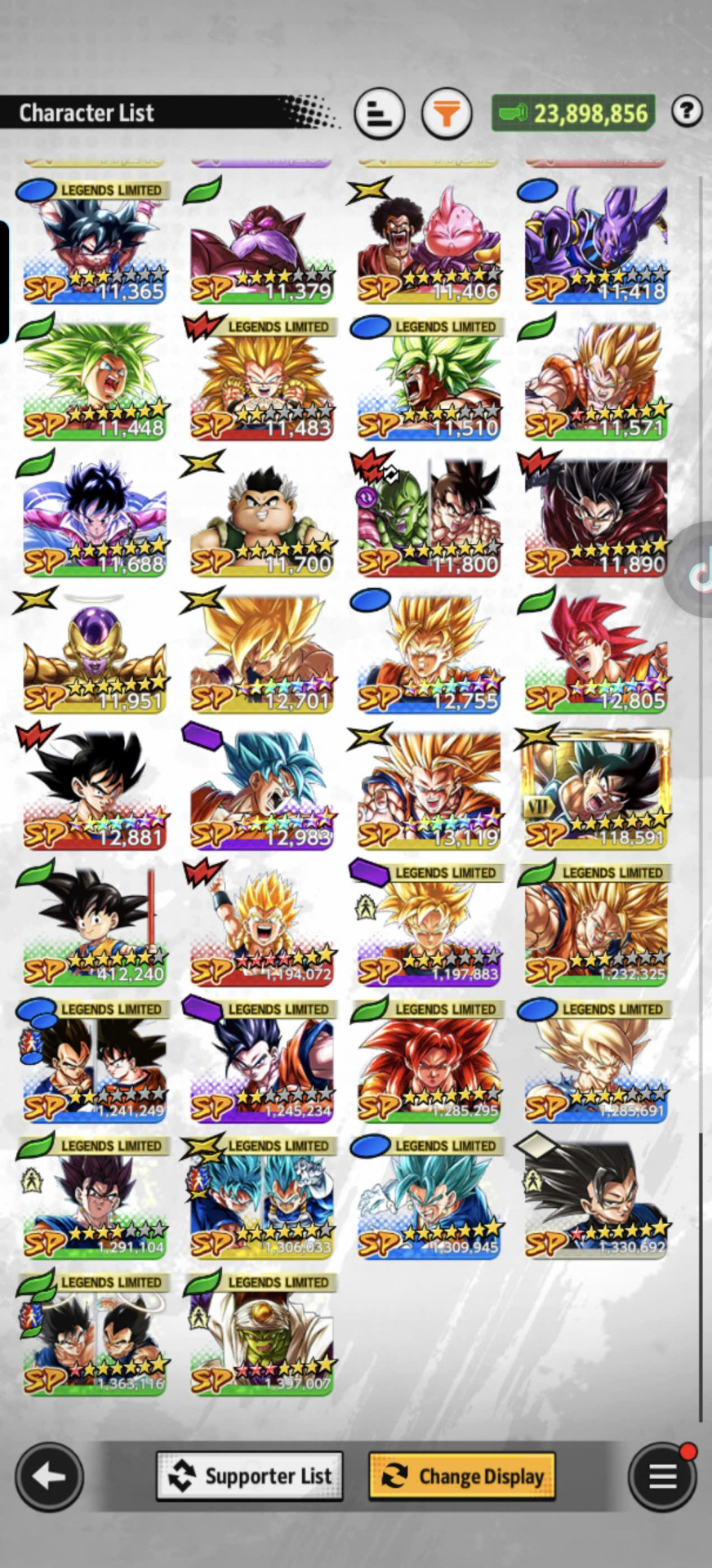The width and height of the screenshot is (712, 1568).
Task: Open the character card showing 1,397,007
Action: [261, 1334]
